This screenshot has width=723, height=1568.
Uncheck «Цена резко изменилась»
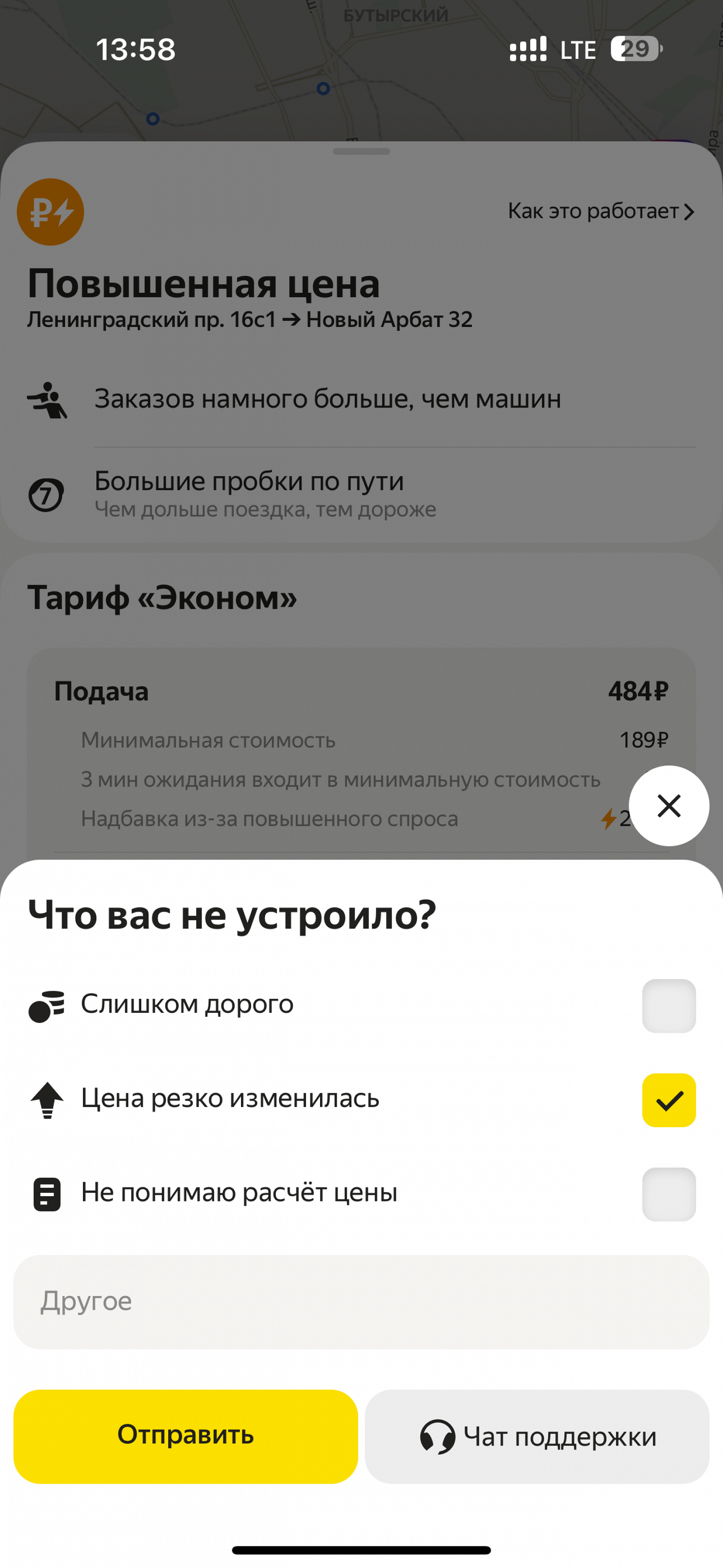[x=668, y=1100]
